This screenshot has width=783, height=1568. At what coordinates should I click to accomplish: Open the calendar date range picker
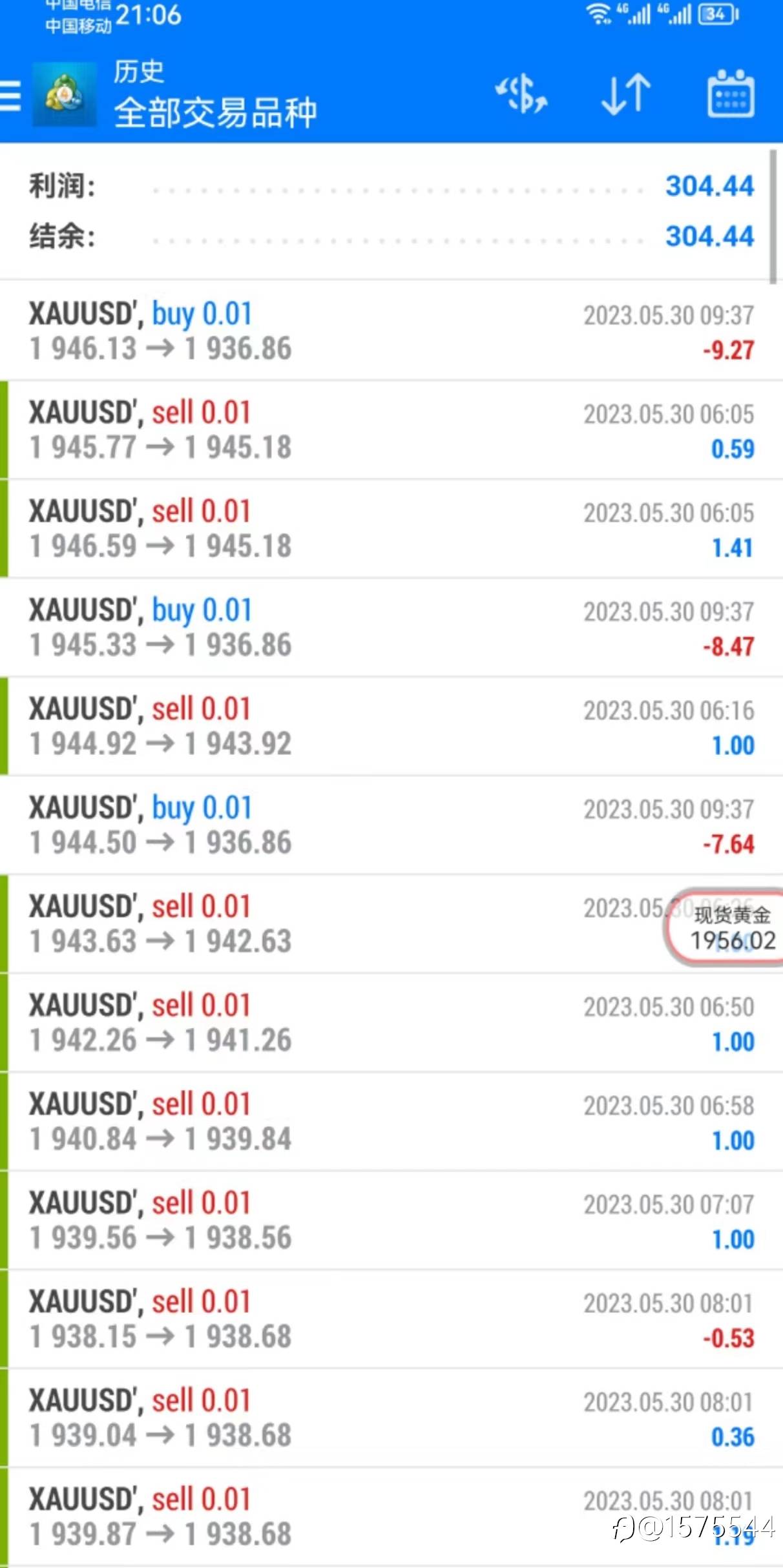coord(731,94)
